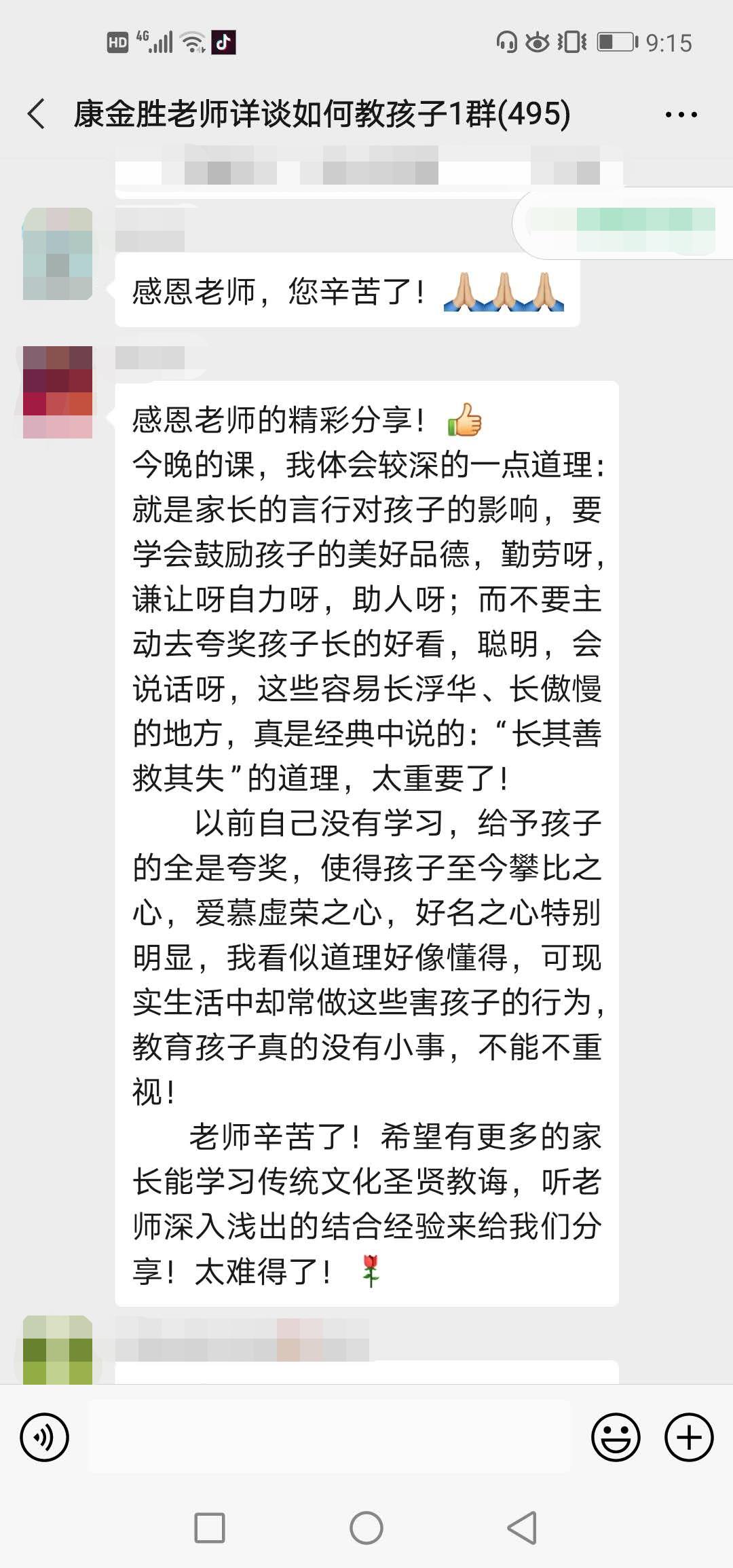Open the group chat details menu
Image resolution: width=733 pixels, height=1568 pixels.
click(x=681, y=114)
